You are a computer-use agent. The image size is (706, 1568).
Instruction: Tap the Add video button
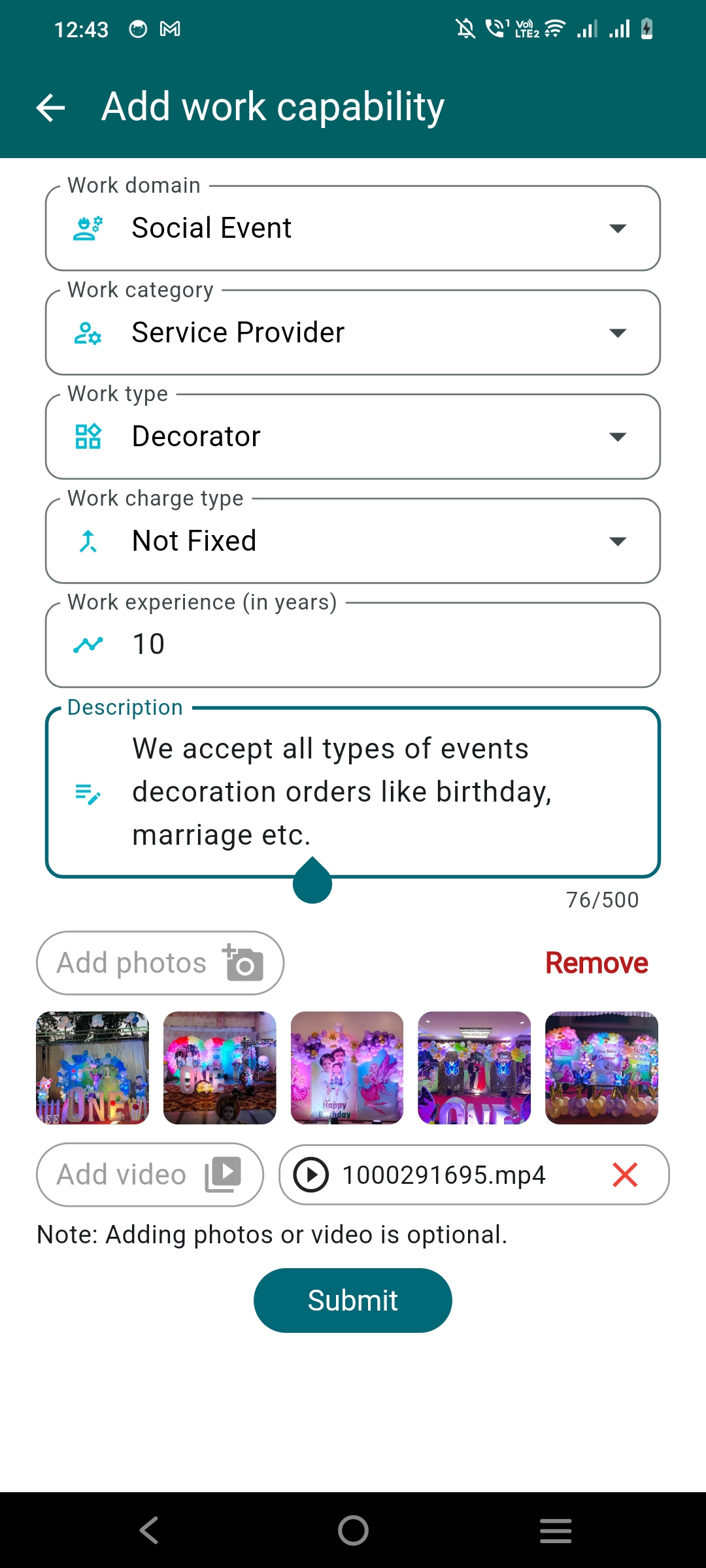[150, 1175]
